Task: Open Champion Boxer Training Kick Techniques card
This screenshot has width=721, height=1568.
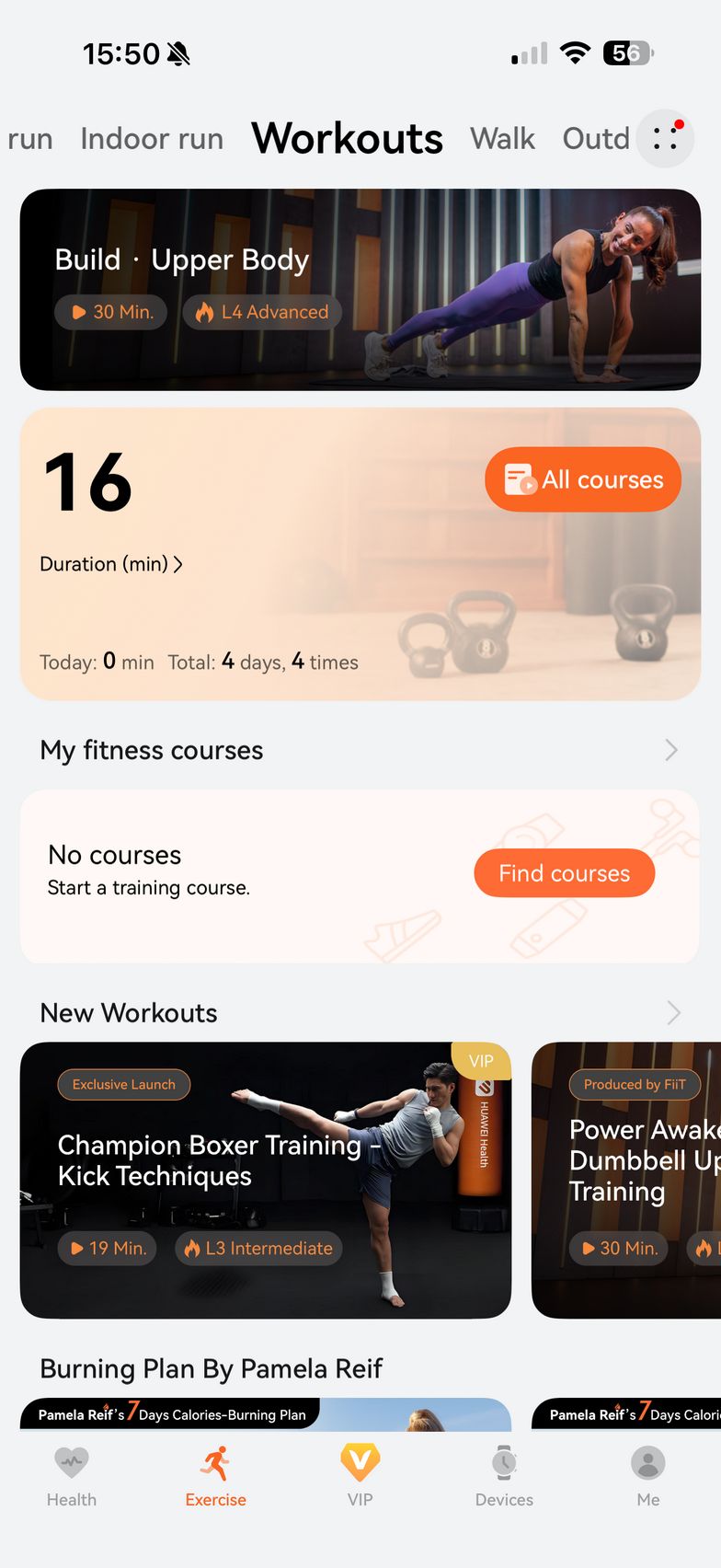Action: (265, 1180)
